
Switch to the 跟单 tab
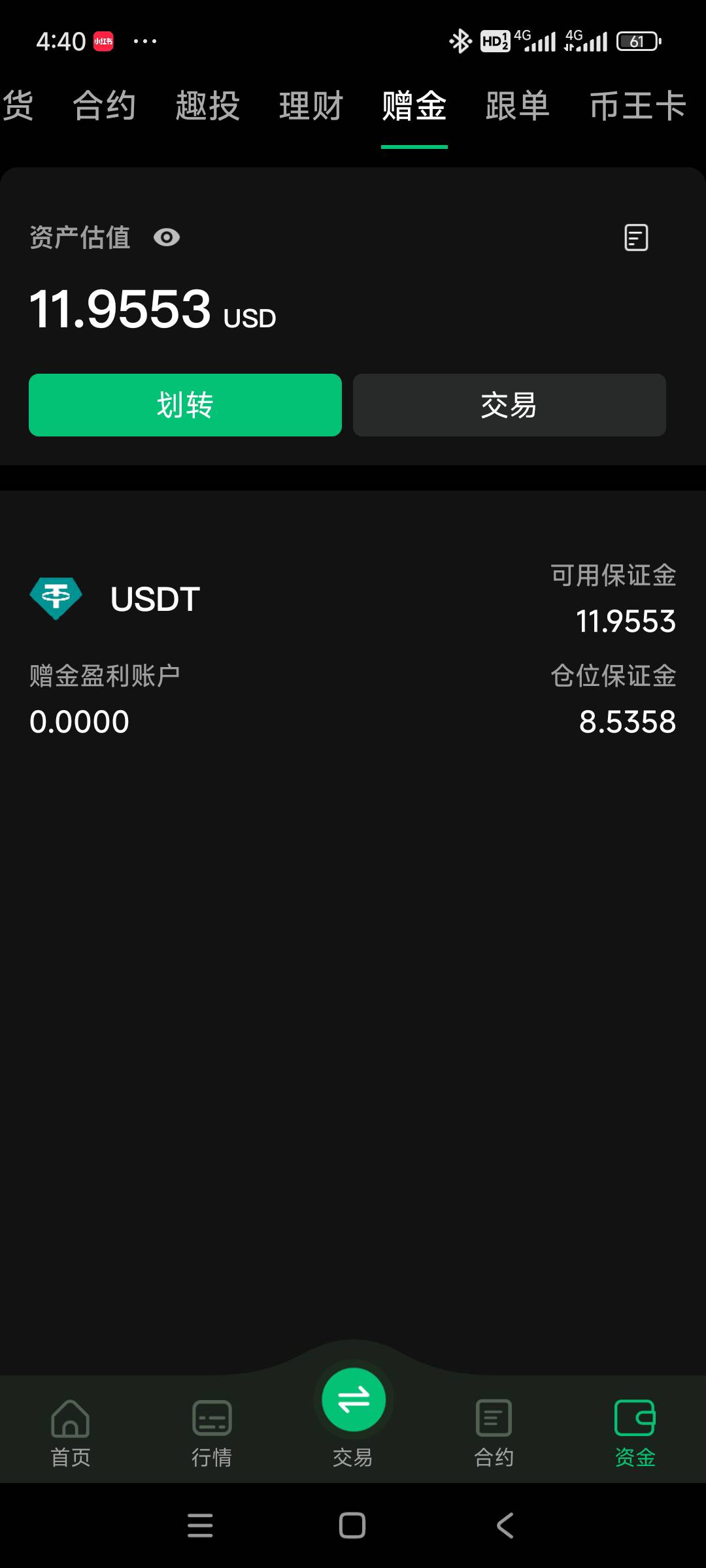[518, 105]
